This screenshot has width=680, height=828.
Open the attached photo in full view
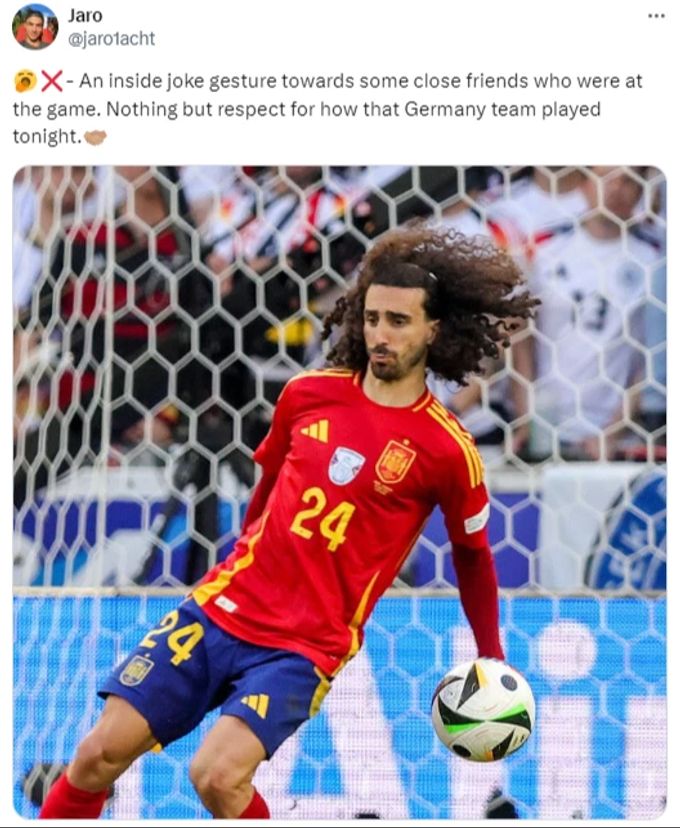(x=340, y=490)
